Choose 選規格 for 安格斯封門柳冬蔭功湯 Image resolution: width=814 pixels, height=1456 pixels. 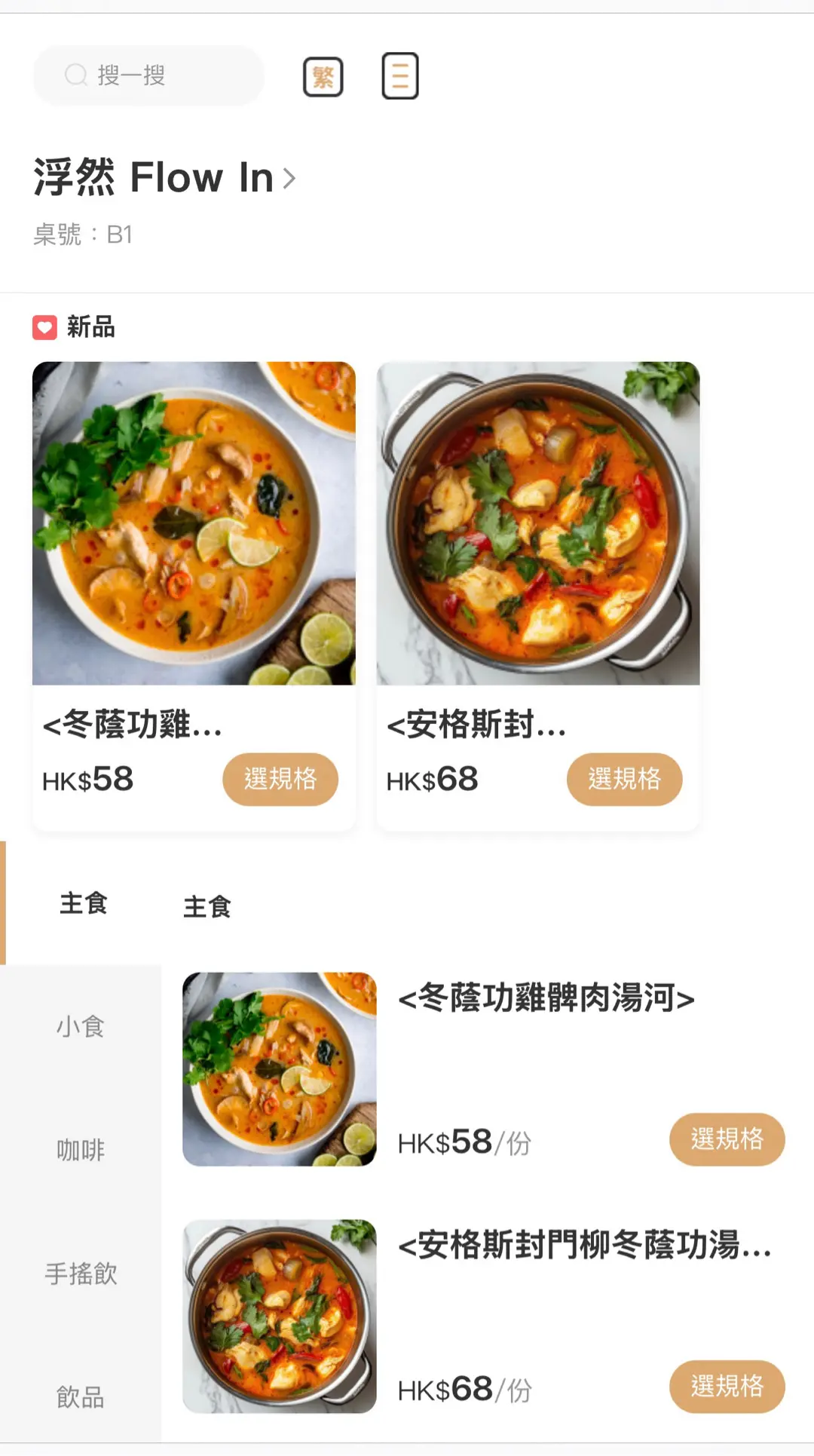(727, 1386)
